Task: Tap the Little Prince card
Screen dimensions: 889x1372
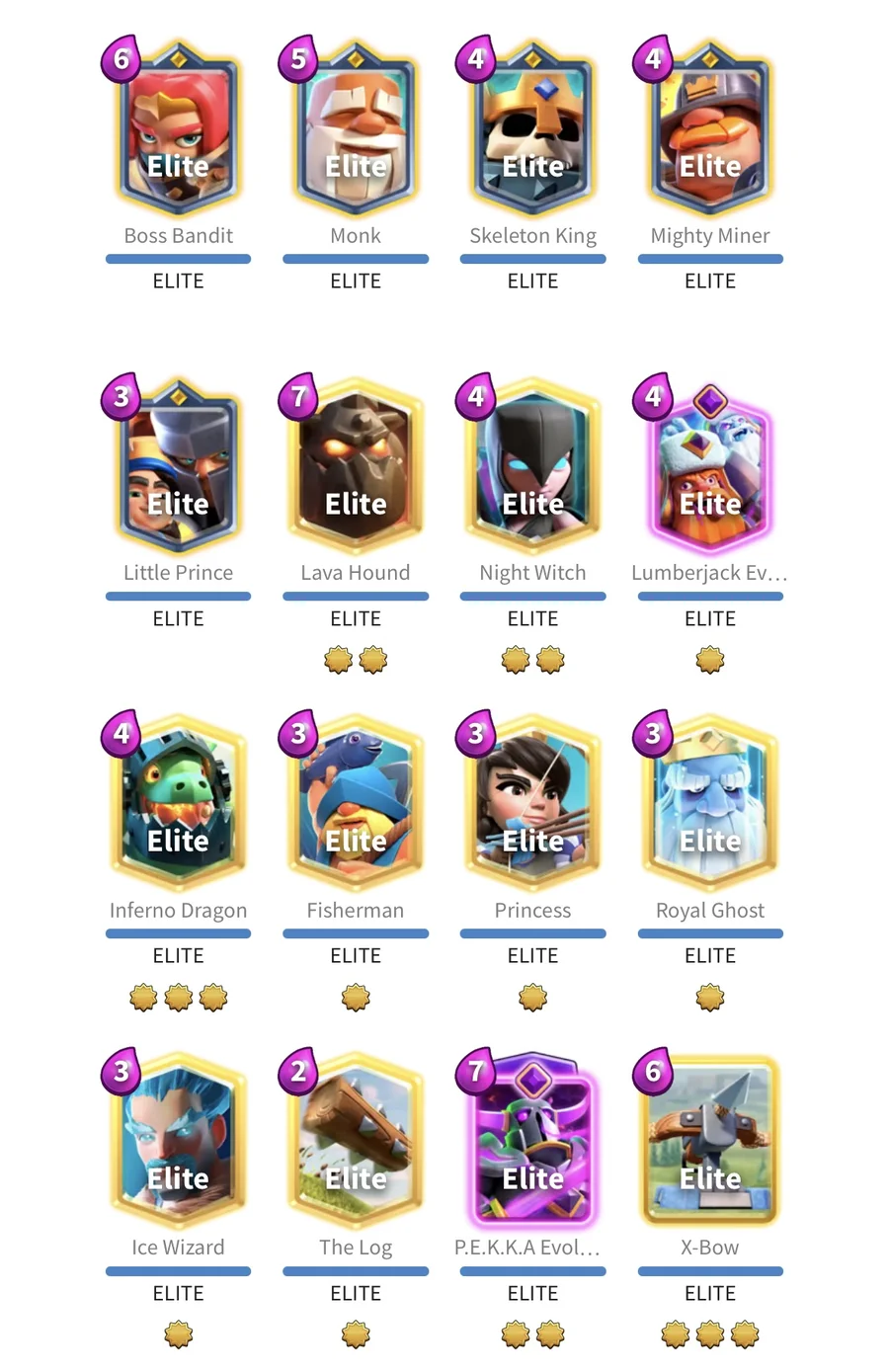Action: [178, 468]
